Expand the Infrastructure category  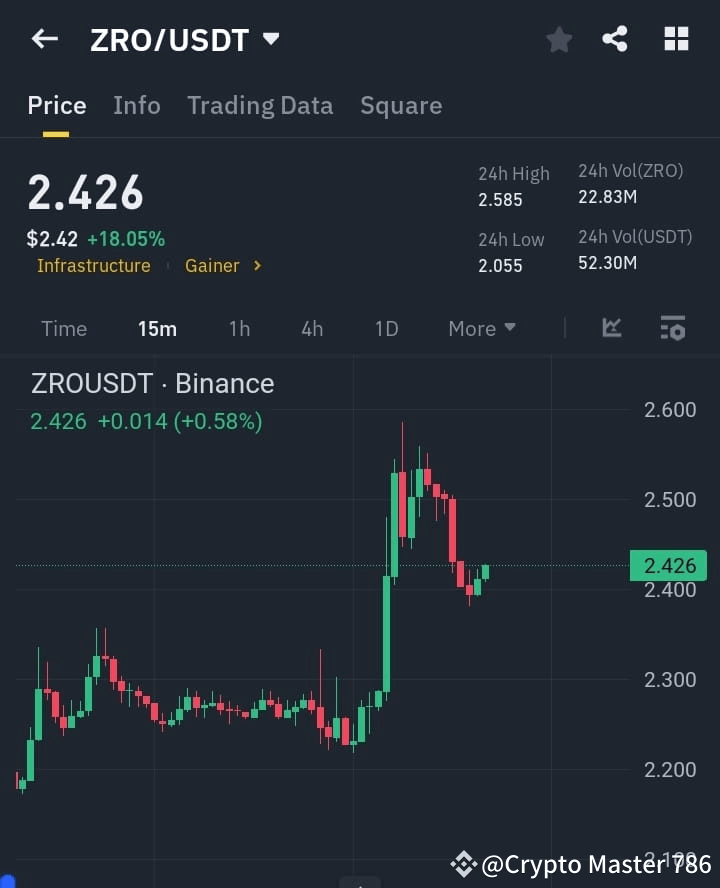94,266
